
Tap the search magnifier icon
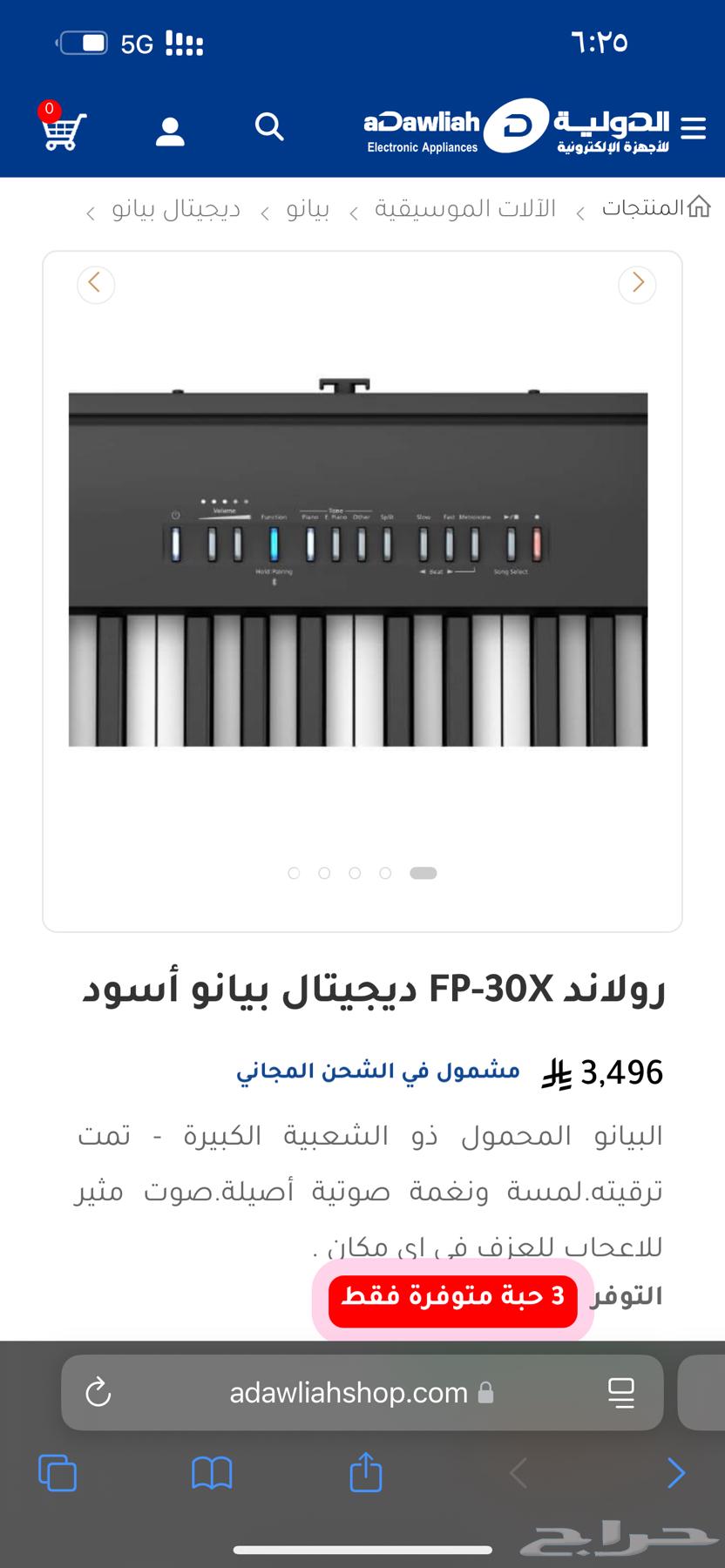pos(269,128)
